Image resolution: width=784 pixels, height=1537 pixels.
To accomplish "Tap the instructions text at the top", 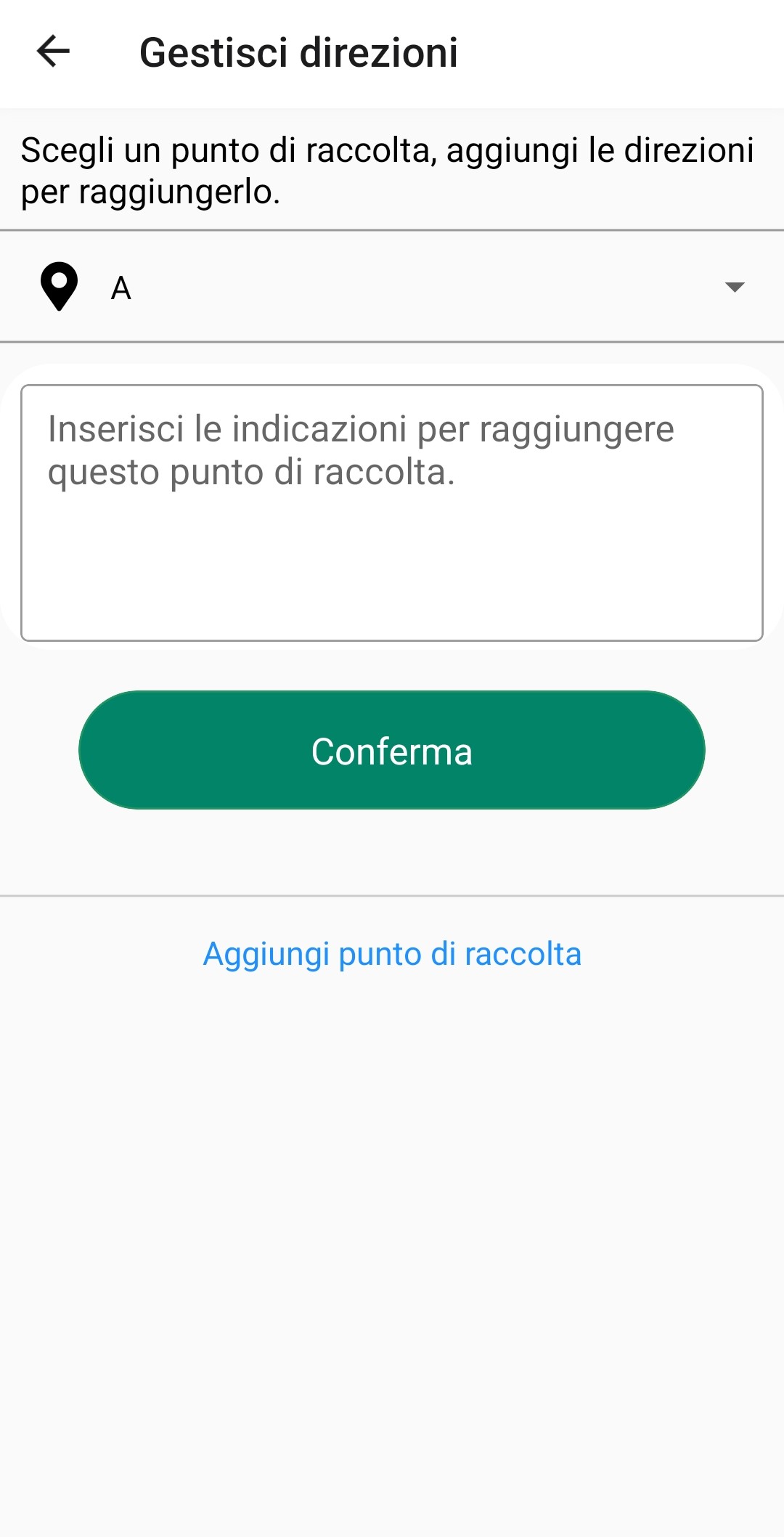I will pos(388,170).
